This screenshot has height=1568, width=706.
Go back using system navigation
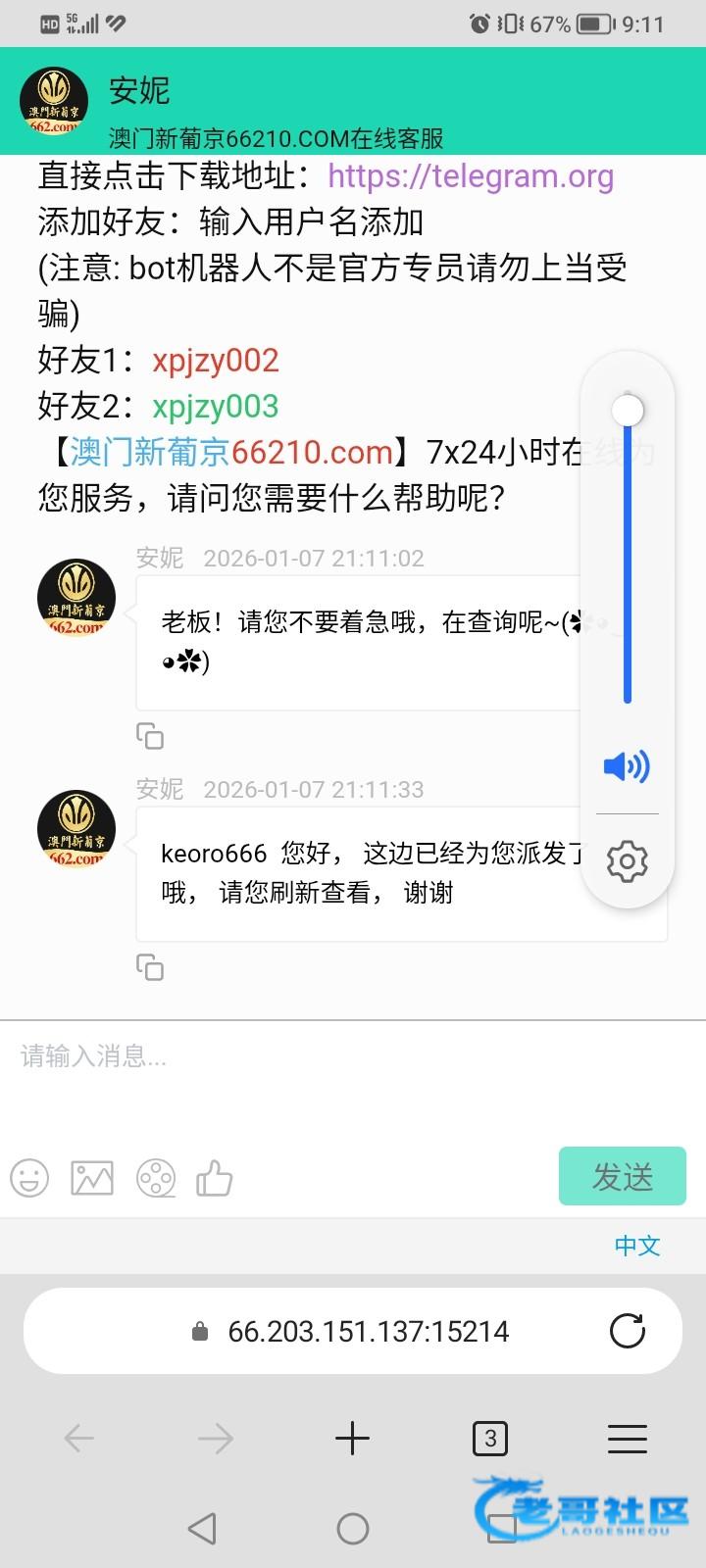pyautogui.click(x=202, y=1528)
